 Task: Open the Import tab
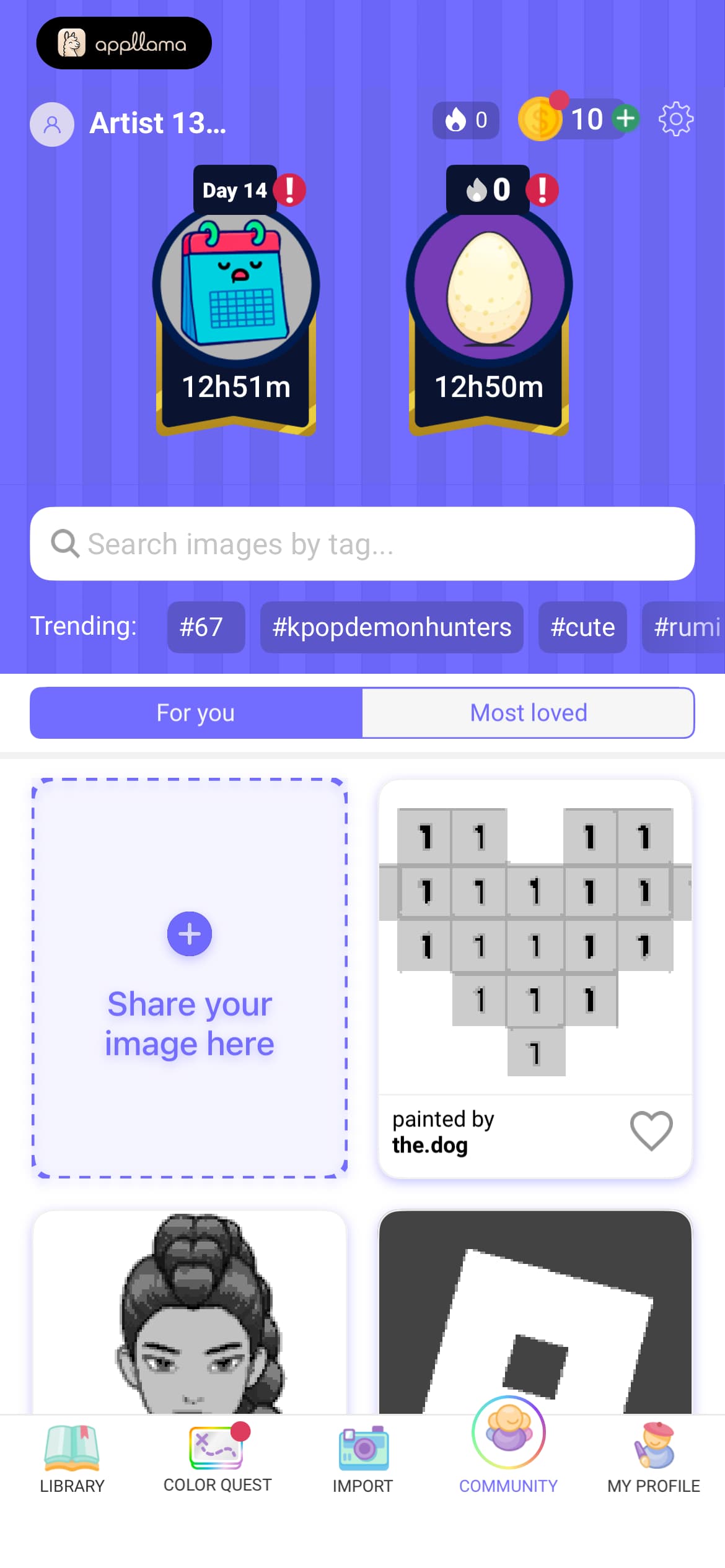(x=363, y=1459)
